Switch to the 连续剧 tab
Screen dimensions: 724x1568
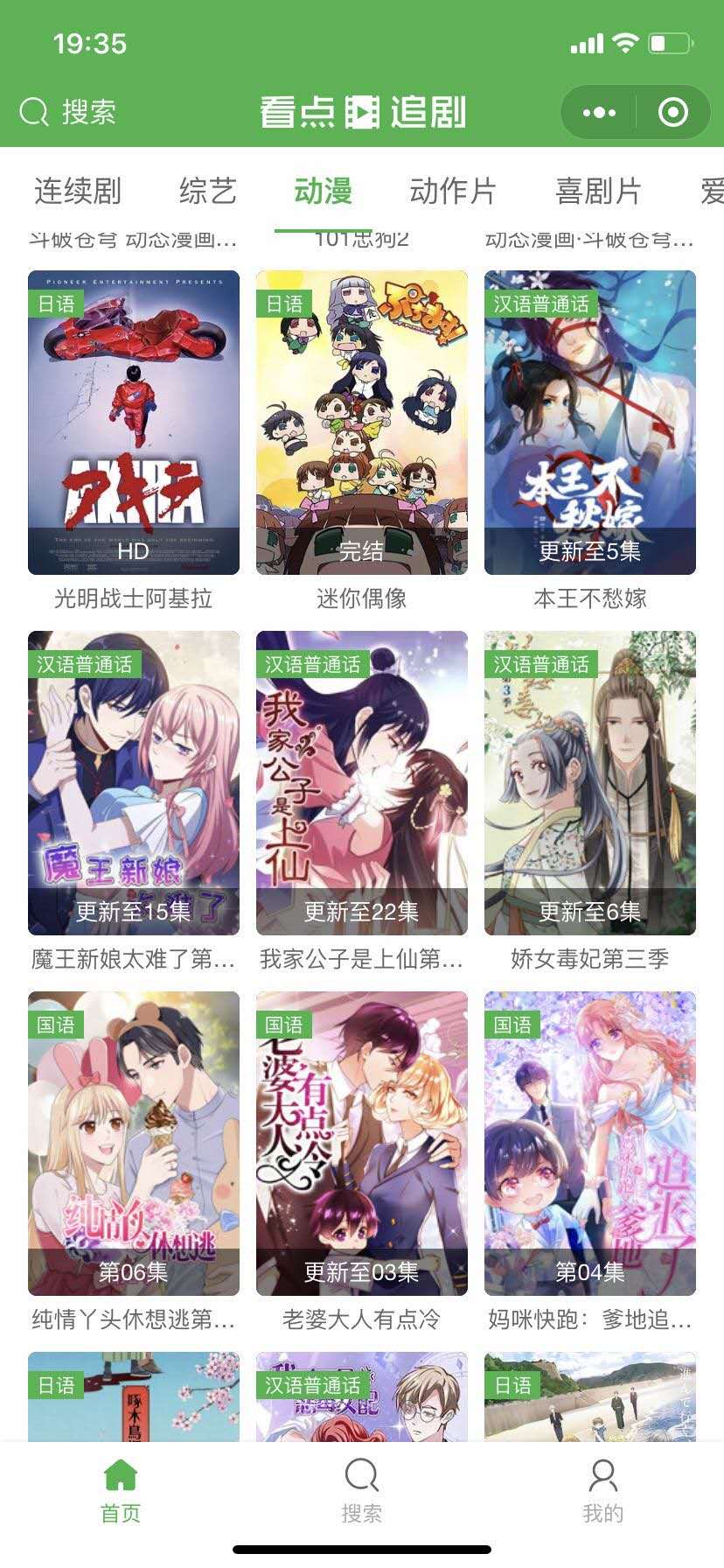pos(77,191)
